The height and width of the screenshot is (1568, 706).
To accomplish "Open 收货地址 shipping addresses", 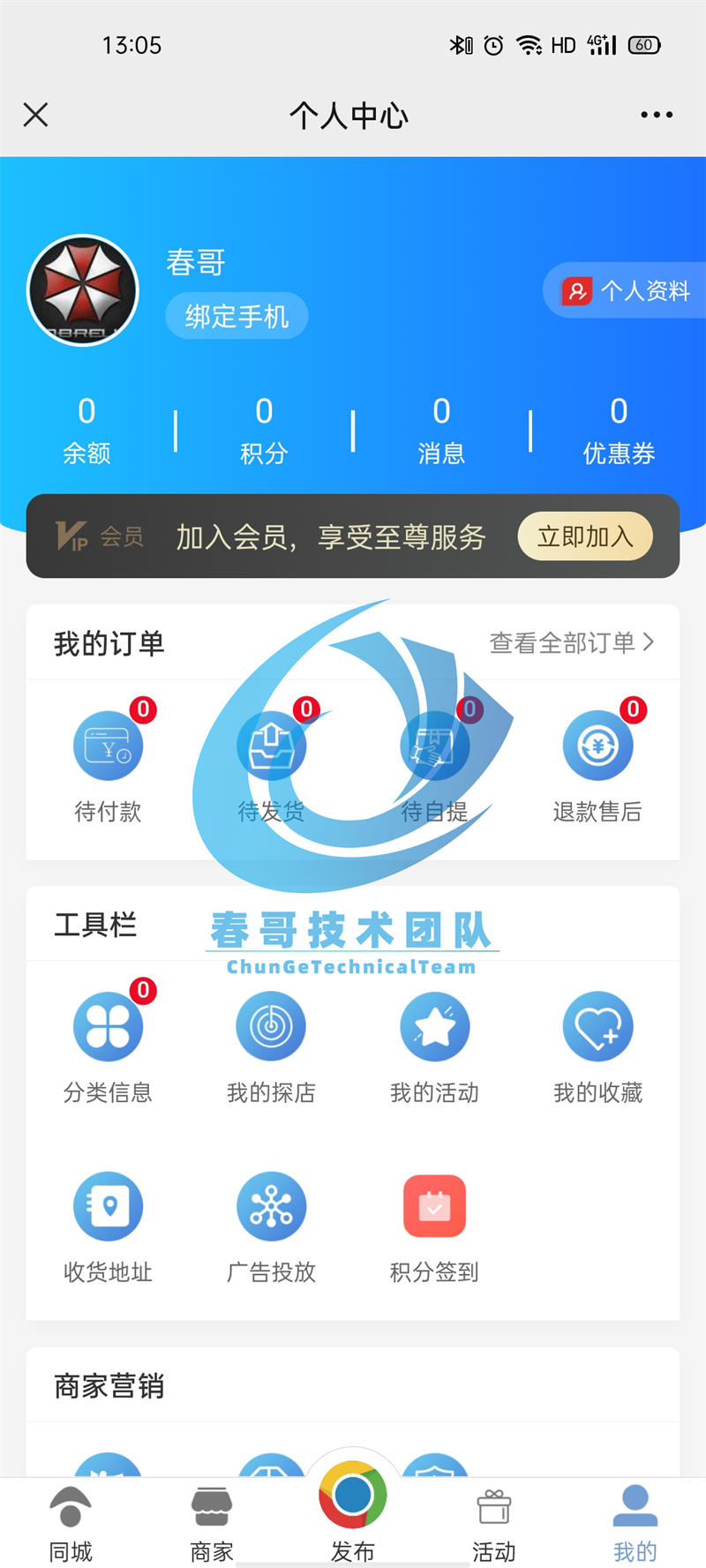I will (x=108, y=1225).
